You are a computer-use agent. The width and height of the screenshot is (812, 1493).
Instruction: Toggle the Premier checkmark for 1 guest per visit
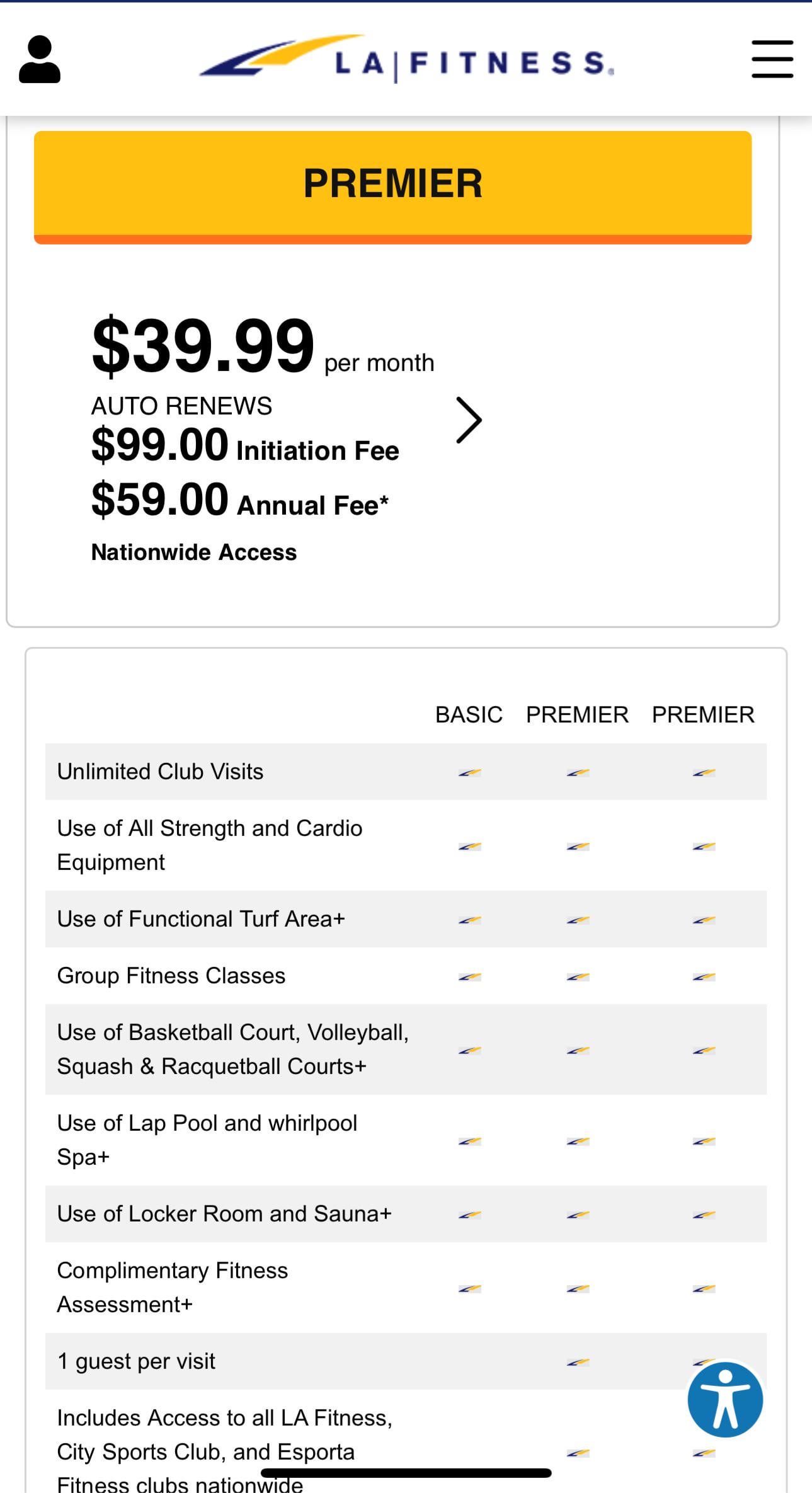click(x=576, y=1359)
